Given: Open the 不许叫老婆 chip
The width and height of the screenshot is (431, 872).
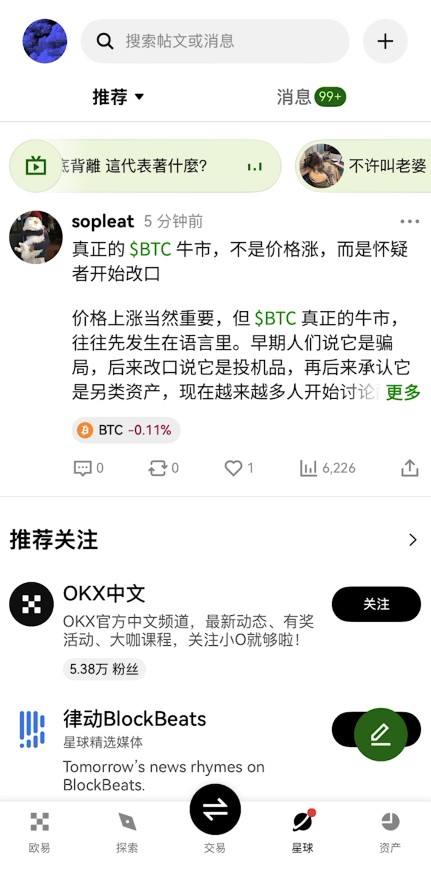Looking at the screenshot, I should click(x=363, y=166).
